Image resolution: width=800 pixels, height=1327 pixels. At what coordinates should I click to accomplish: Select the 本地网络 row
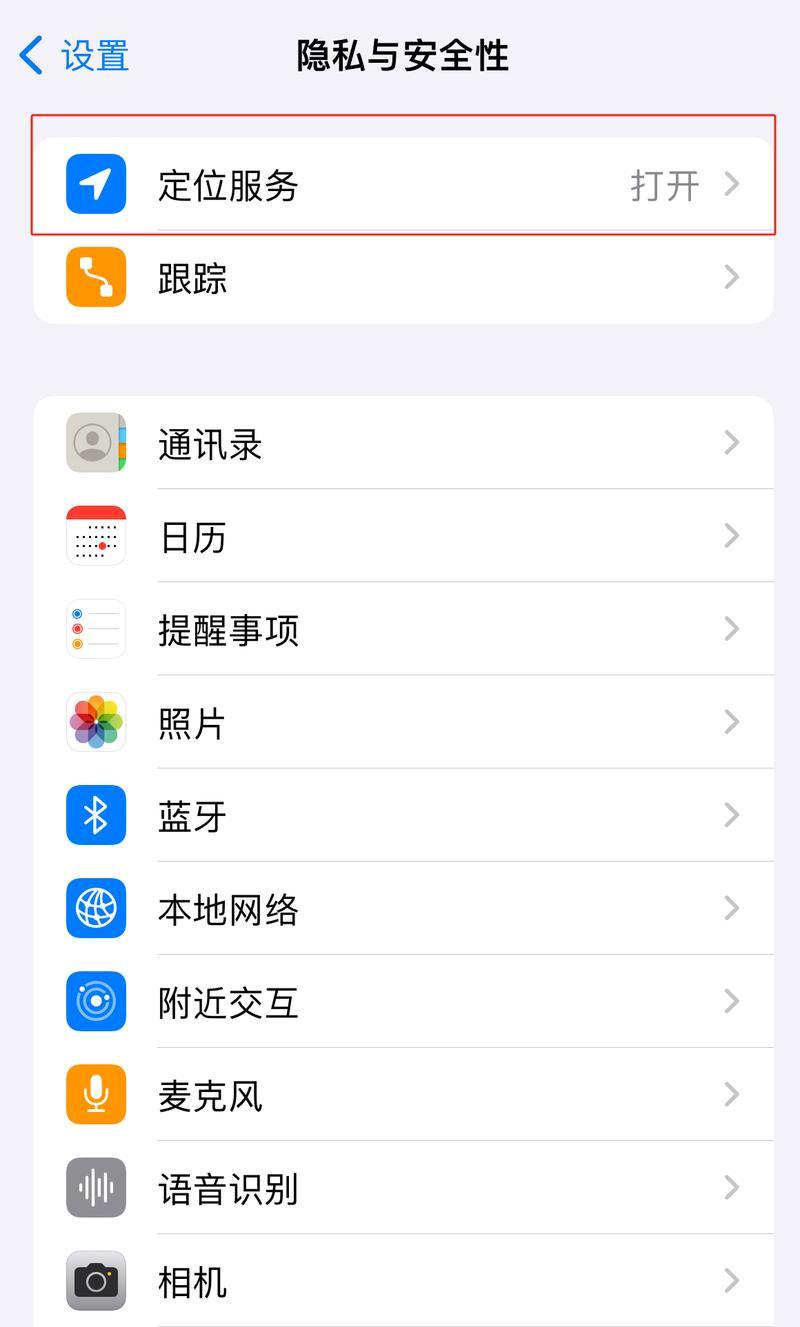403,908
